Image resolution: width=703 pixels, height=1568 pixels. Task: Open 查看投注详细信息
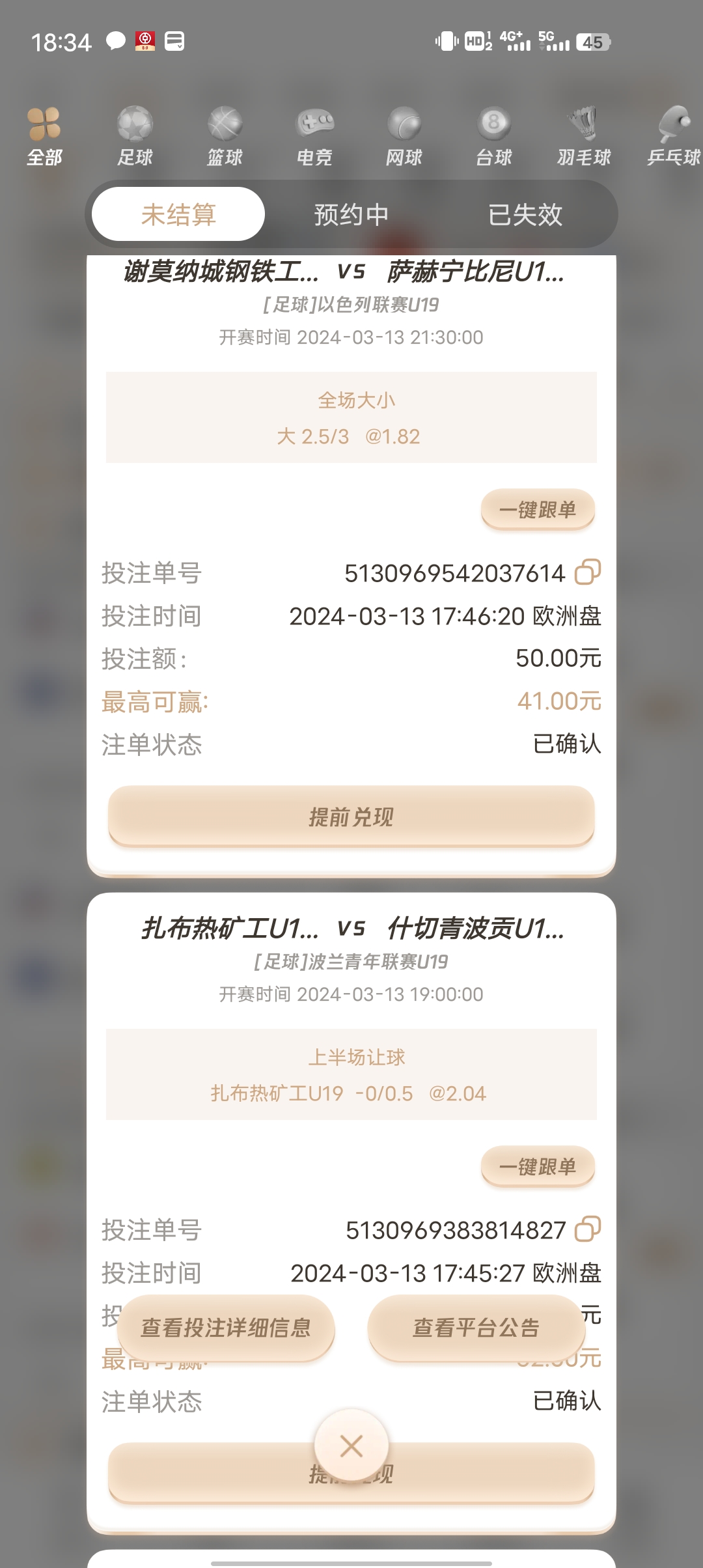click(226, 1328)
